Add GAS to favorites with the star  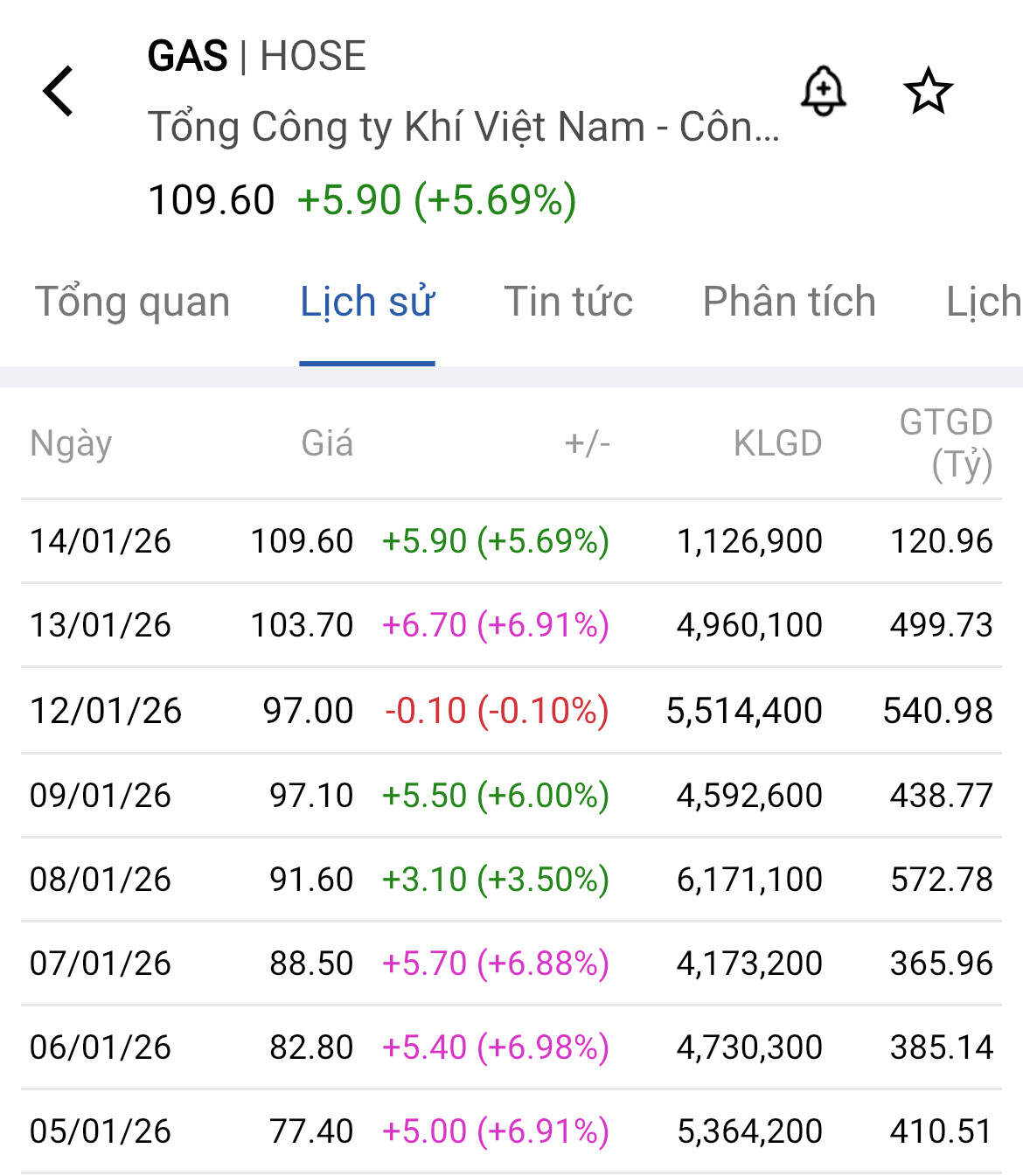[x=928, y=91]
